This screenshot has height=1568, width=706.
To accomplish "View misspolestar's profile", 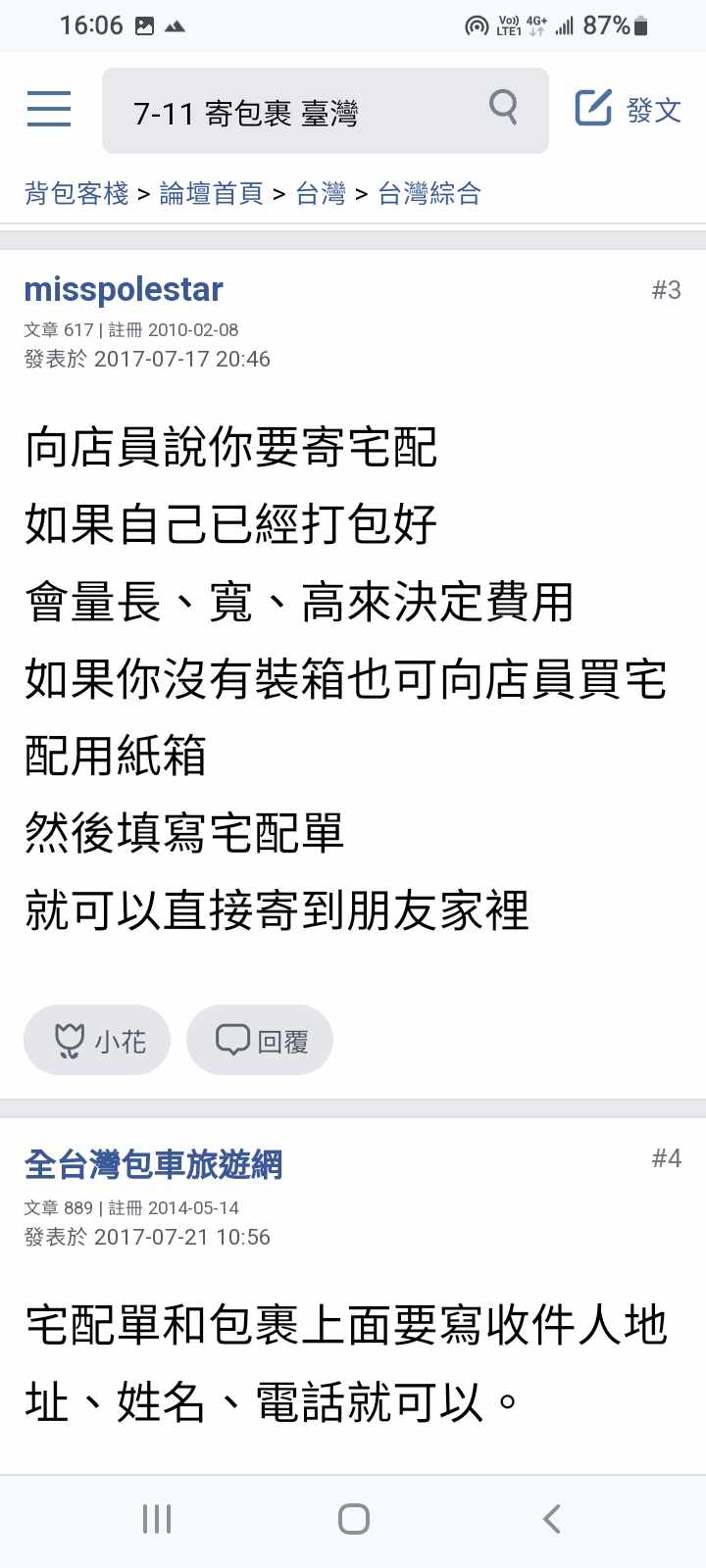I will [124, 289].
